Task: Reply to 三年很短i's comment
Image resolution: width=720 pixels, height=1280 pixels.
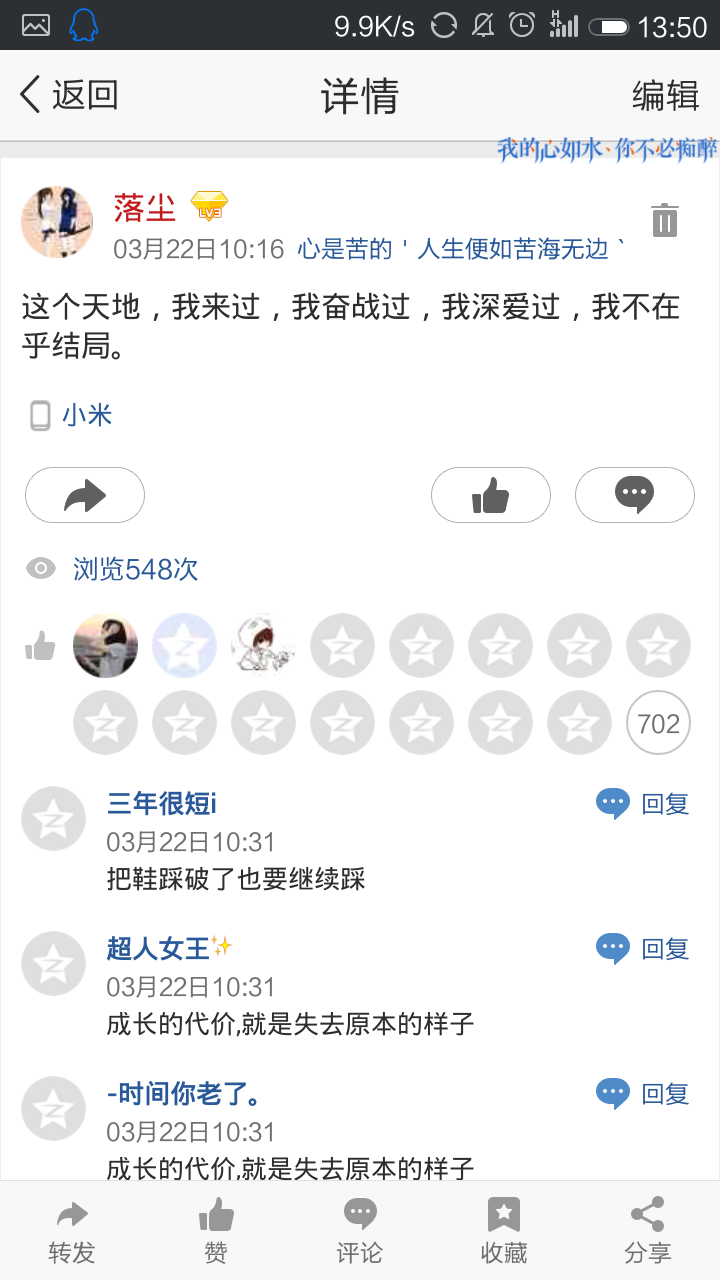Action: tap(643, 803)
